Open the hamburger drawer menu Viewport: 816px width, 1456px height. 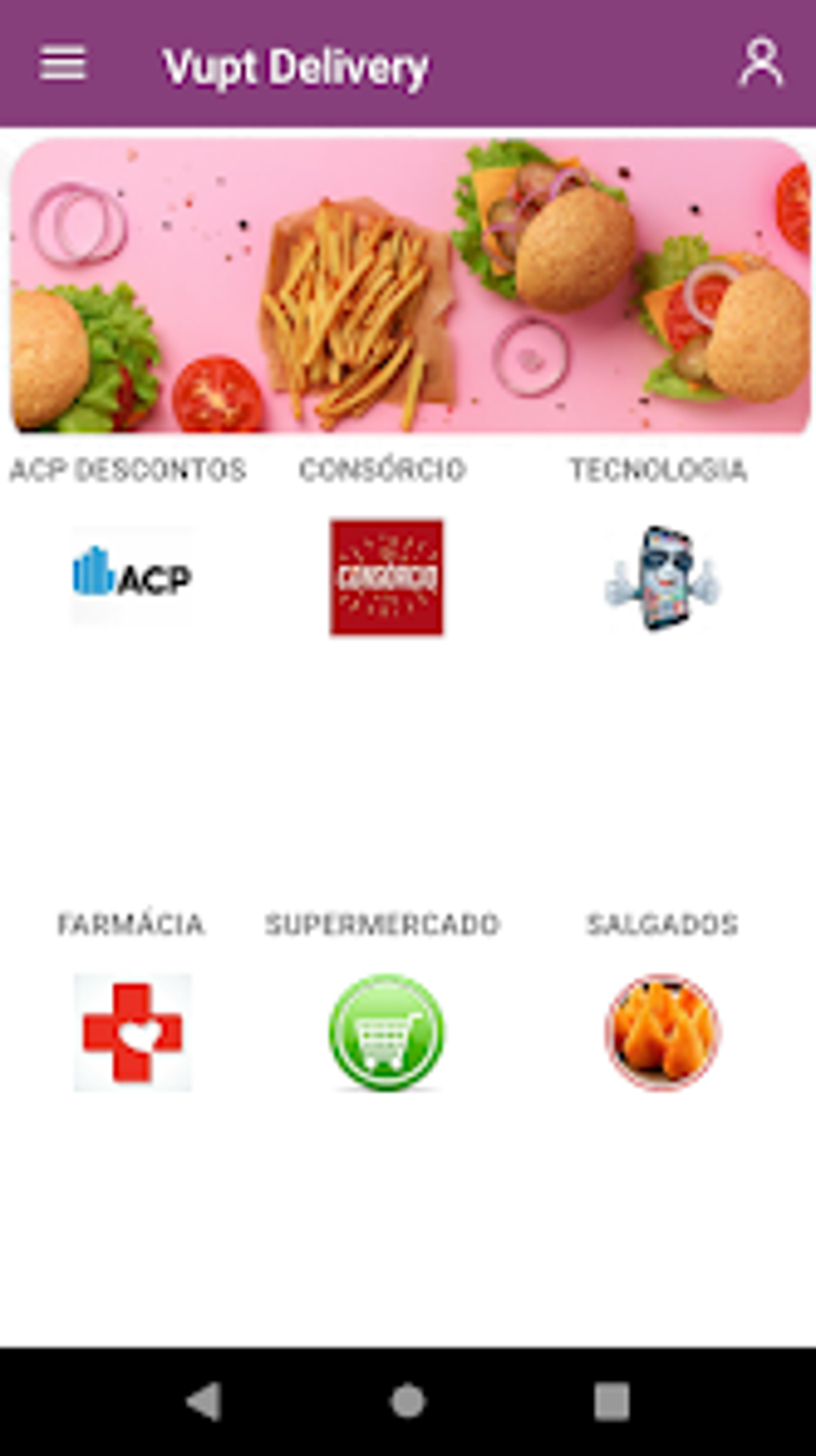tap(62, 63)
